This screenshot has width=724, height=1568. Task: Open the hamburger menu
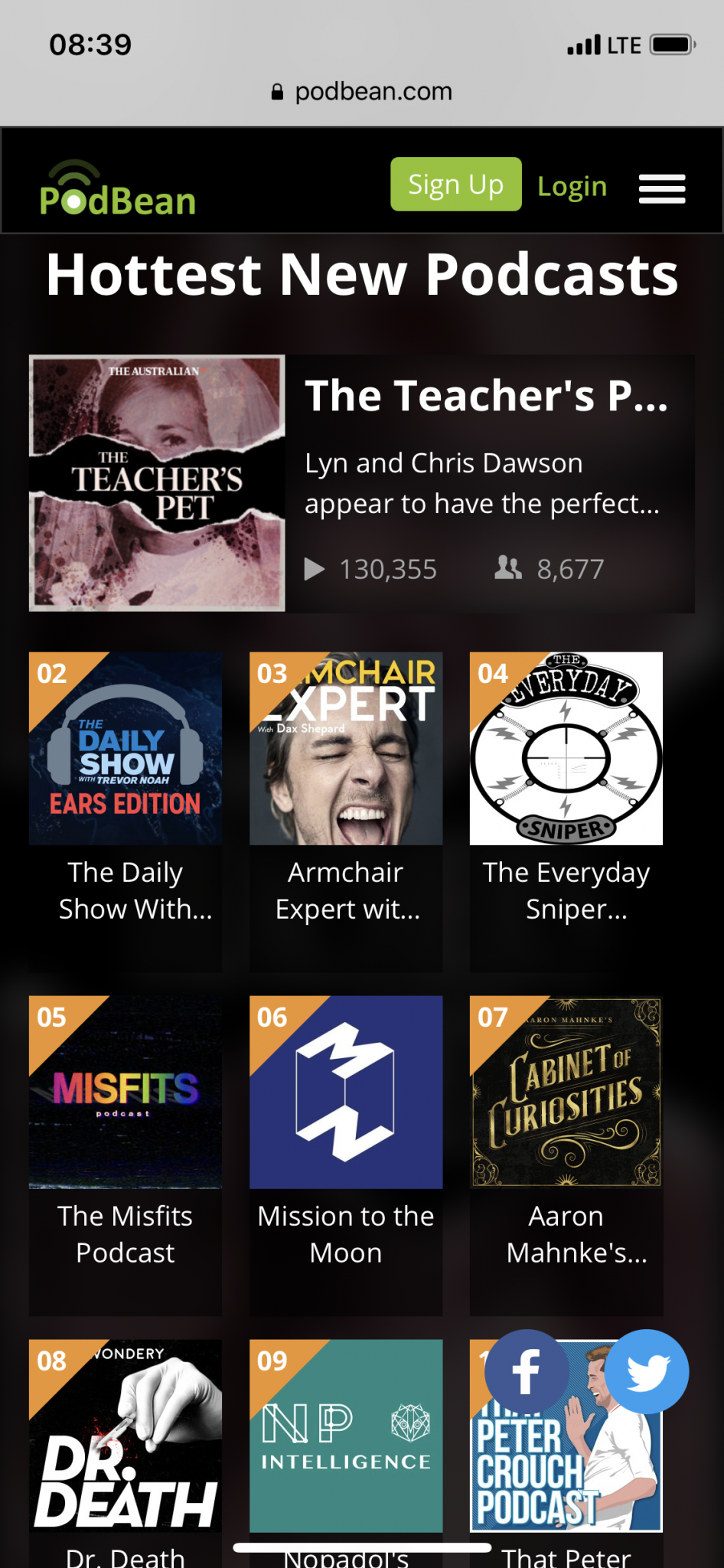pyautogui.click(x=662, y=188)
